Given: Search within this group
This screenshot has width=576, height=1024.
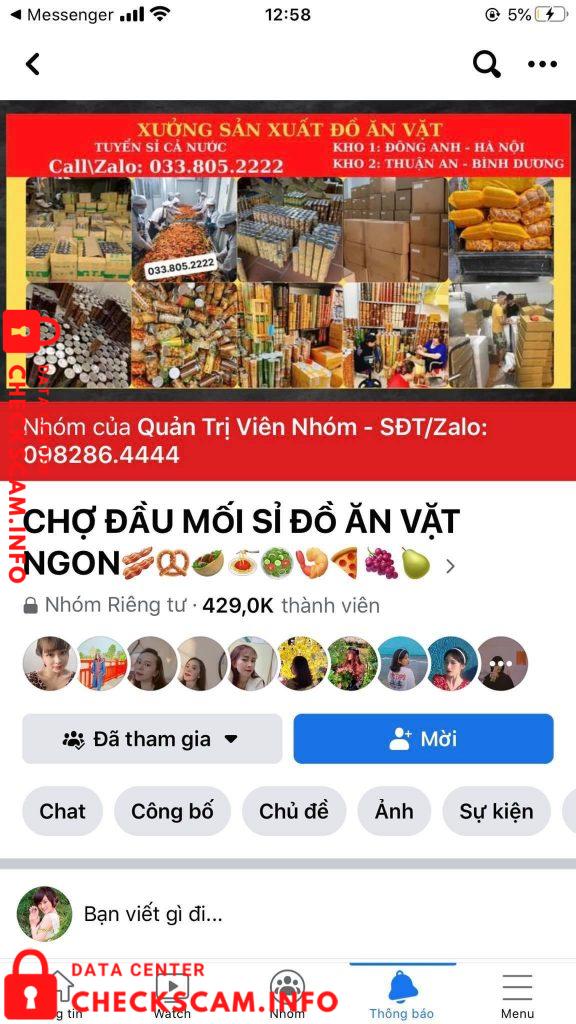Looking at the screenshot, I should [x=486, y=64].
